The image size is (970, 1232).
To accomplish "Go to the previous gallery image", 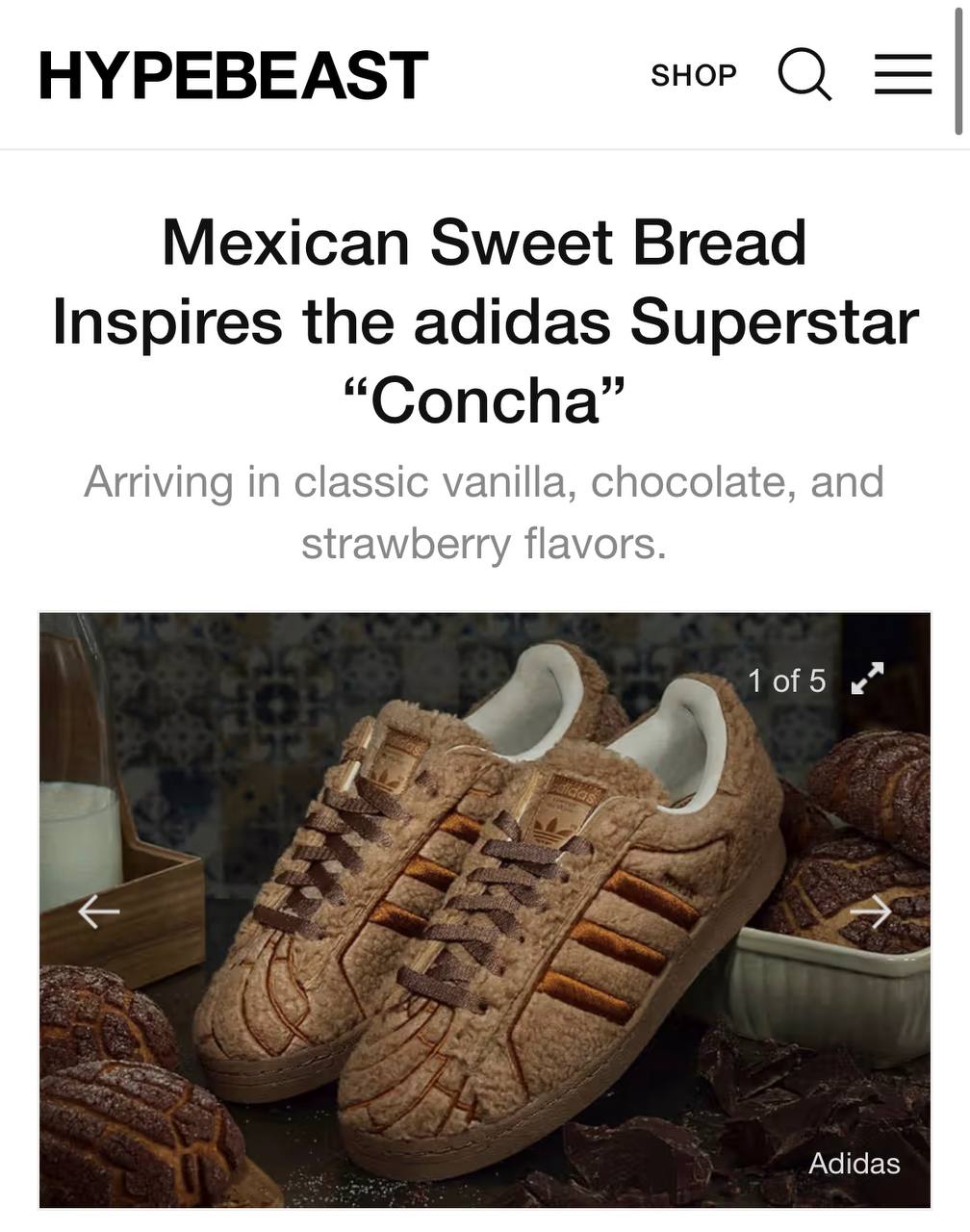I will (x=98, y=911).
